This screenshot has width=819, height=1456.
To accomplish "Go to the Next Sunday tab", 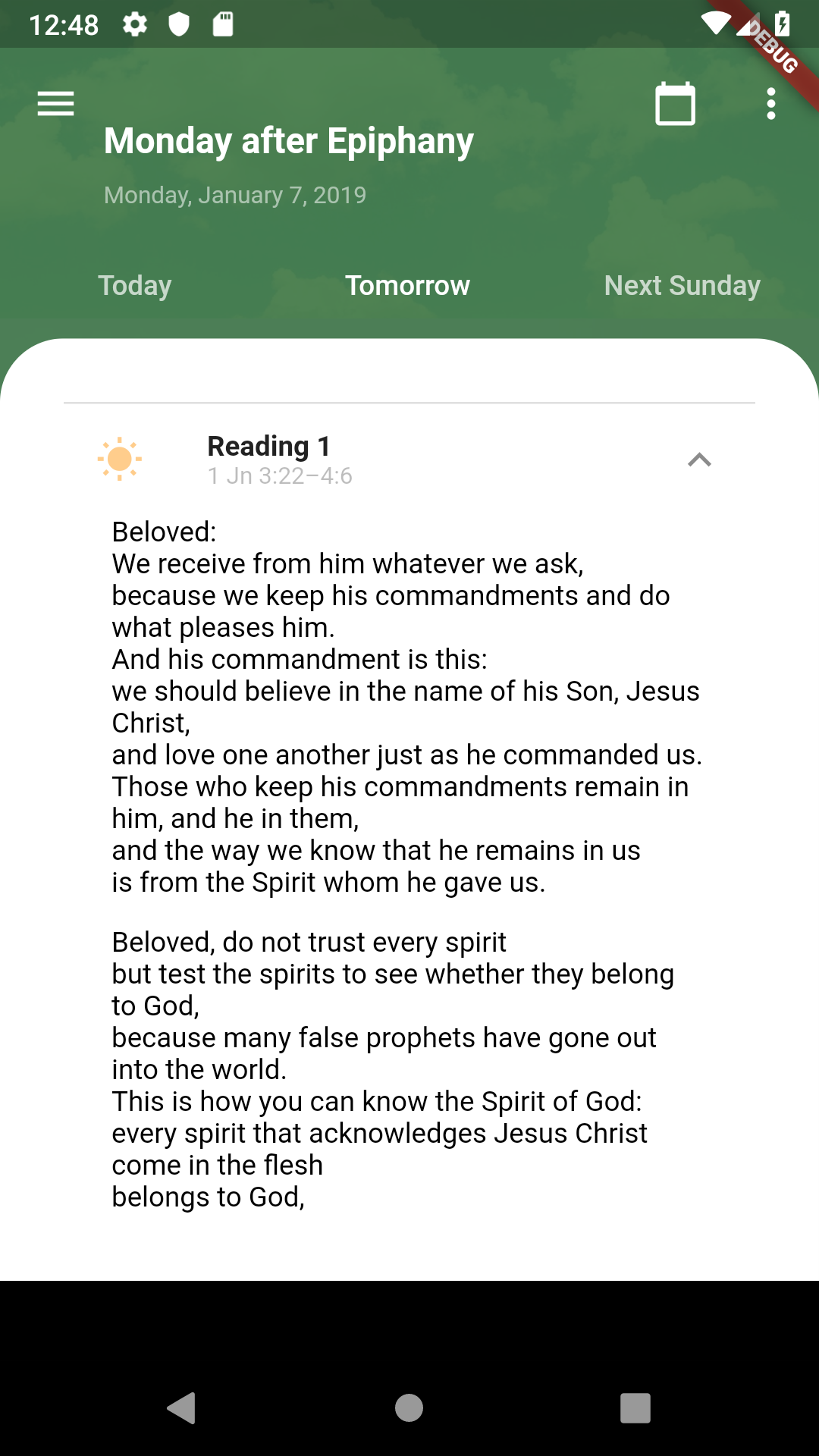I will [682, 286].
